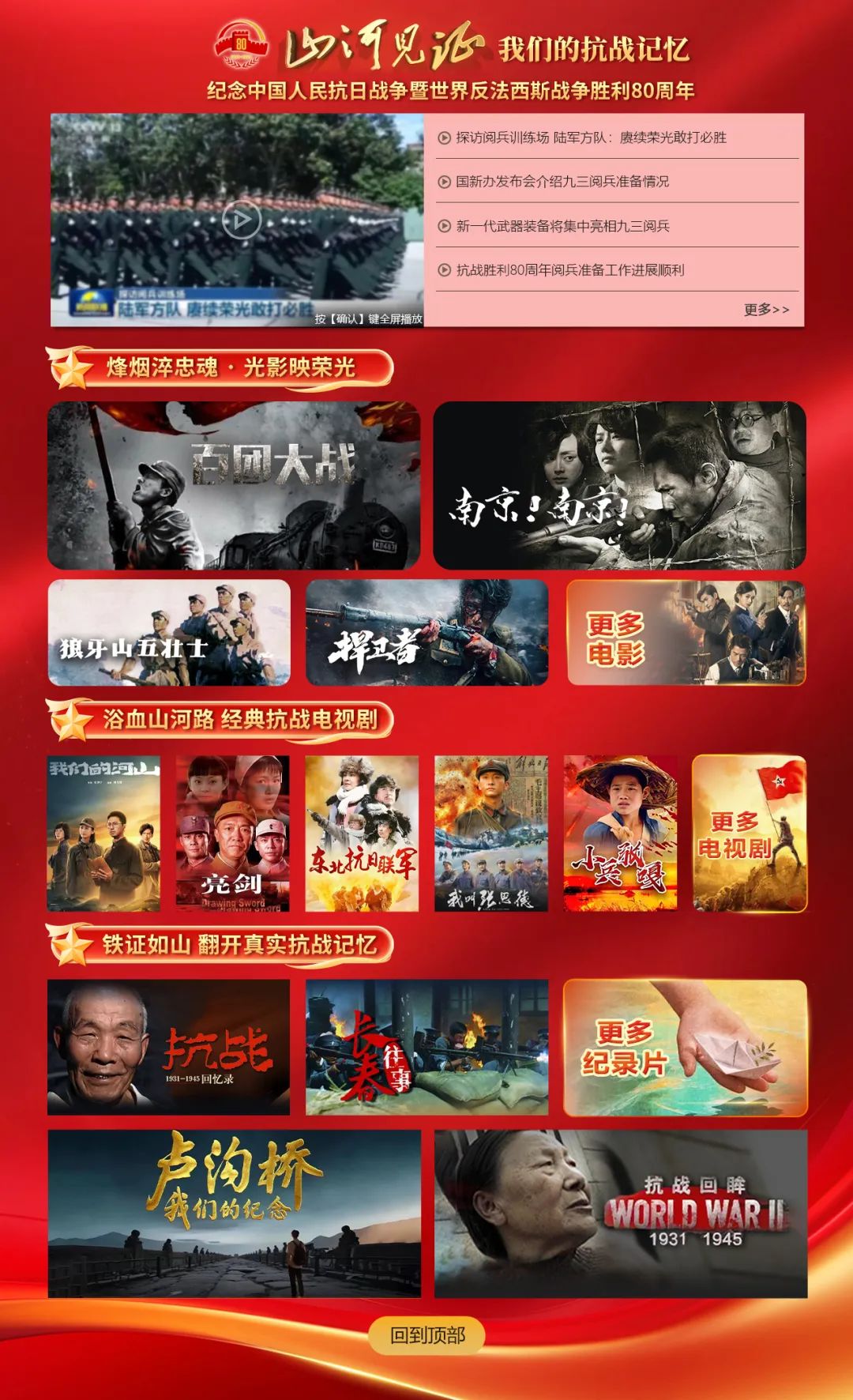
Task: Tap 回到顶部 button
Action: (x=426, y=1335)
